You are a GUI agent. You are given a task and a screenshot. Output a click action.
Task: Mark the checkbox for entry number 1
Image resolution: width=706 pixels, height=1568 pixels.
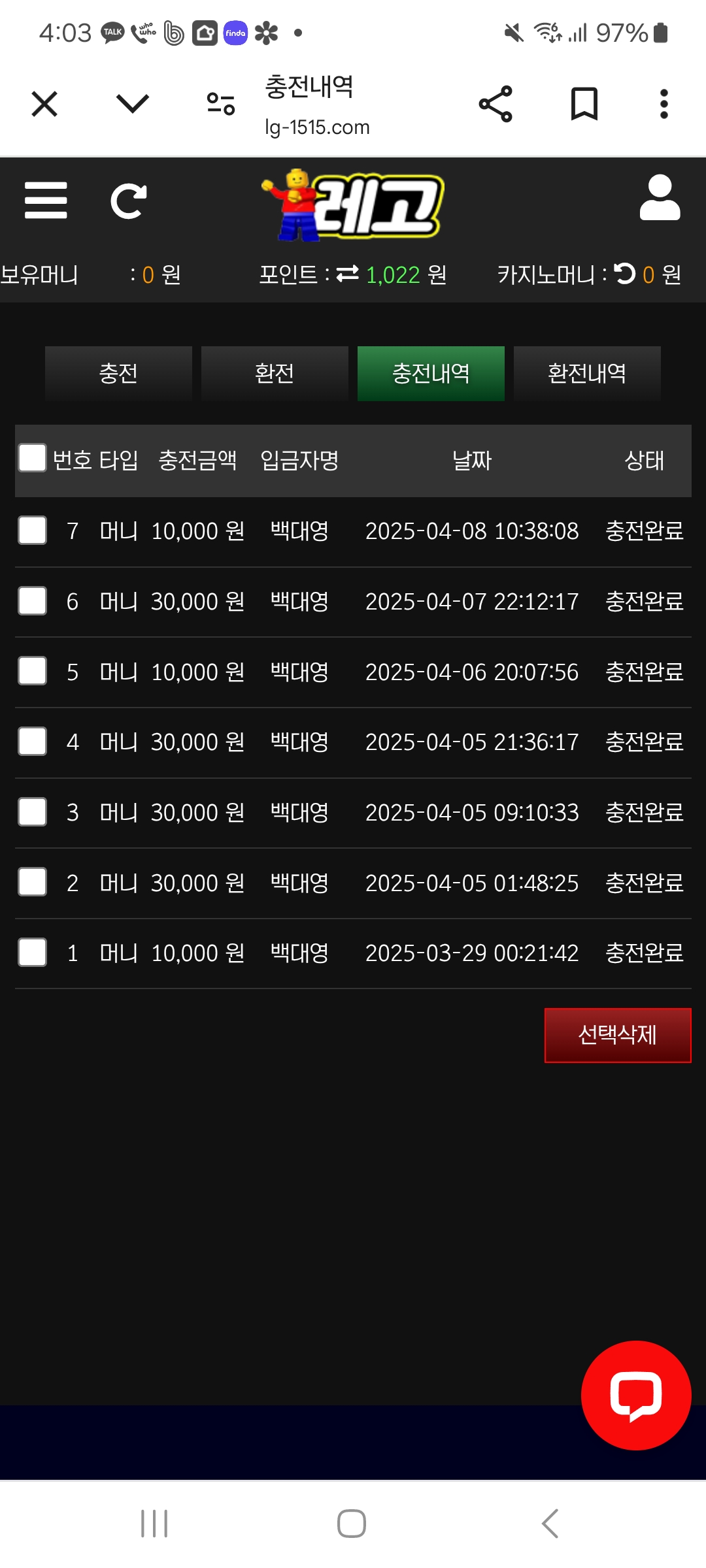[32, 953]
